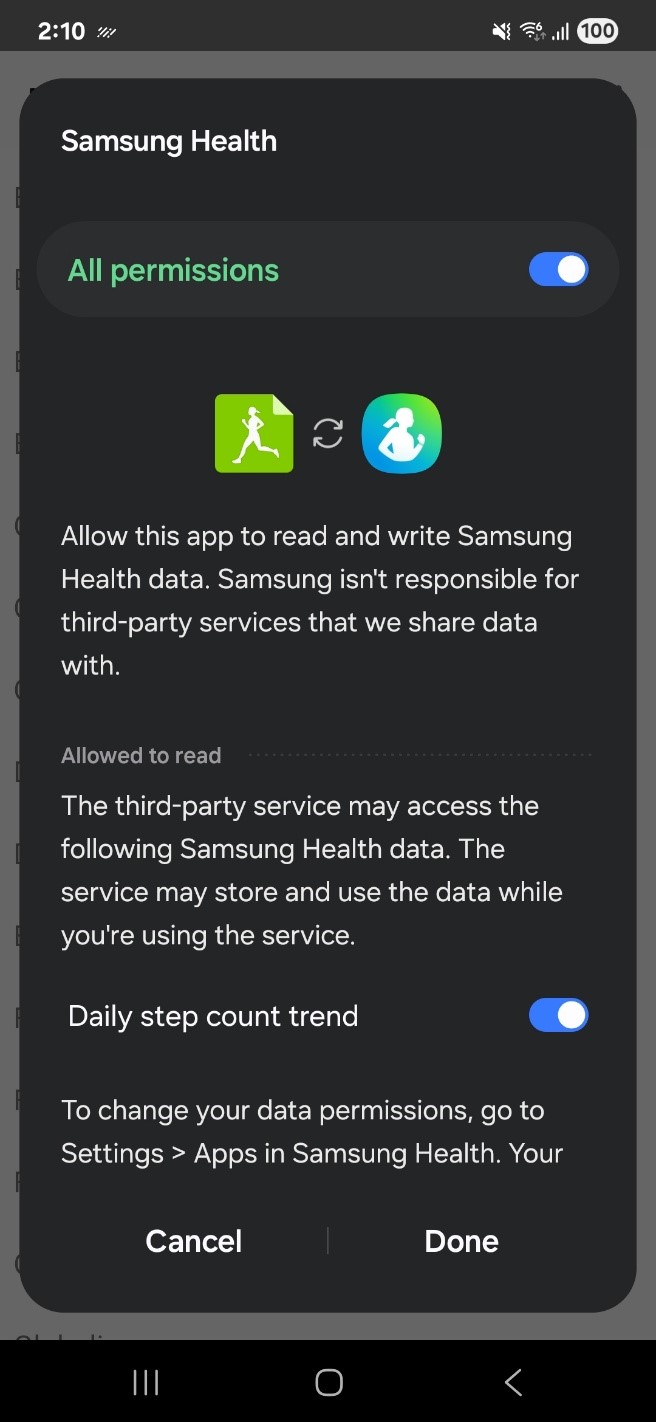The width and height of the screenshot is (656, 1422).
Task: Go back using the system back button
Action: pyautogui.click(x=513, y=1383)
